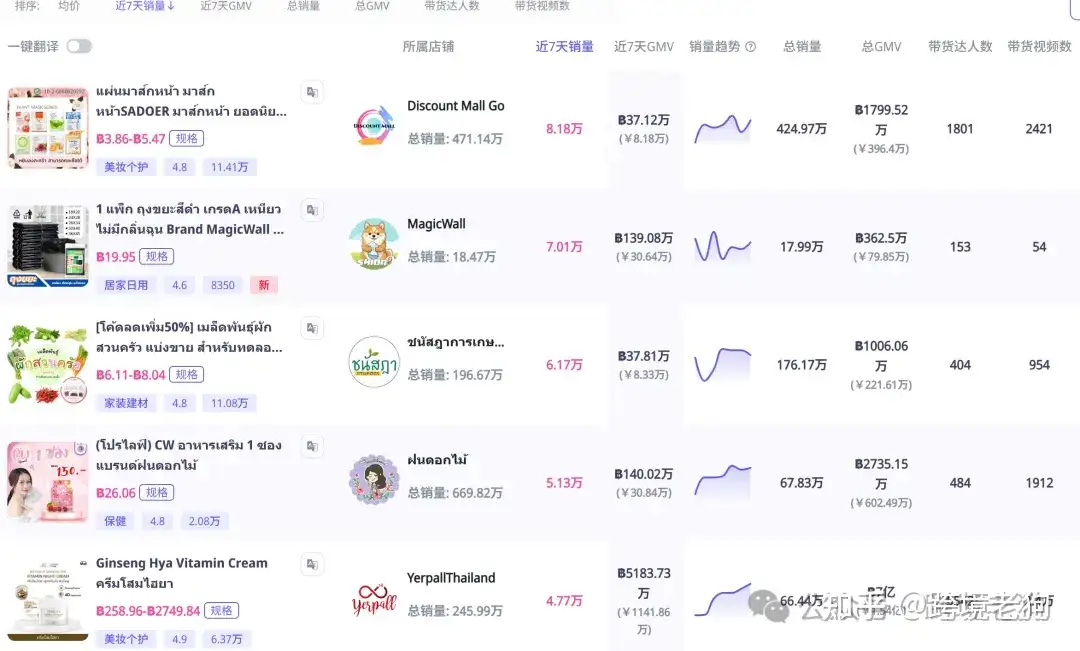View 规格 for the B26.06 supplement
This screenshot has height=651, width=1080.
tap(156, 493)
